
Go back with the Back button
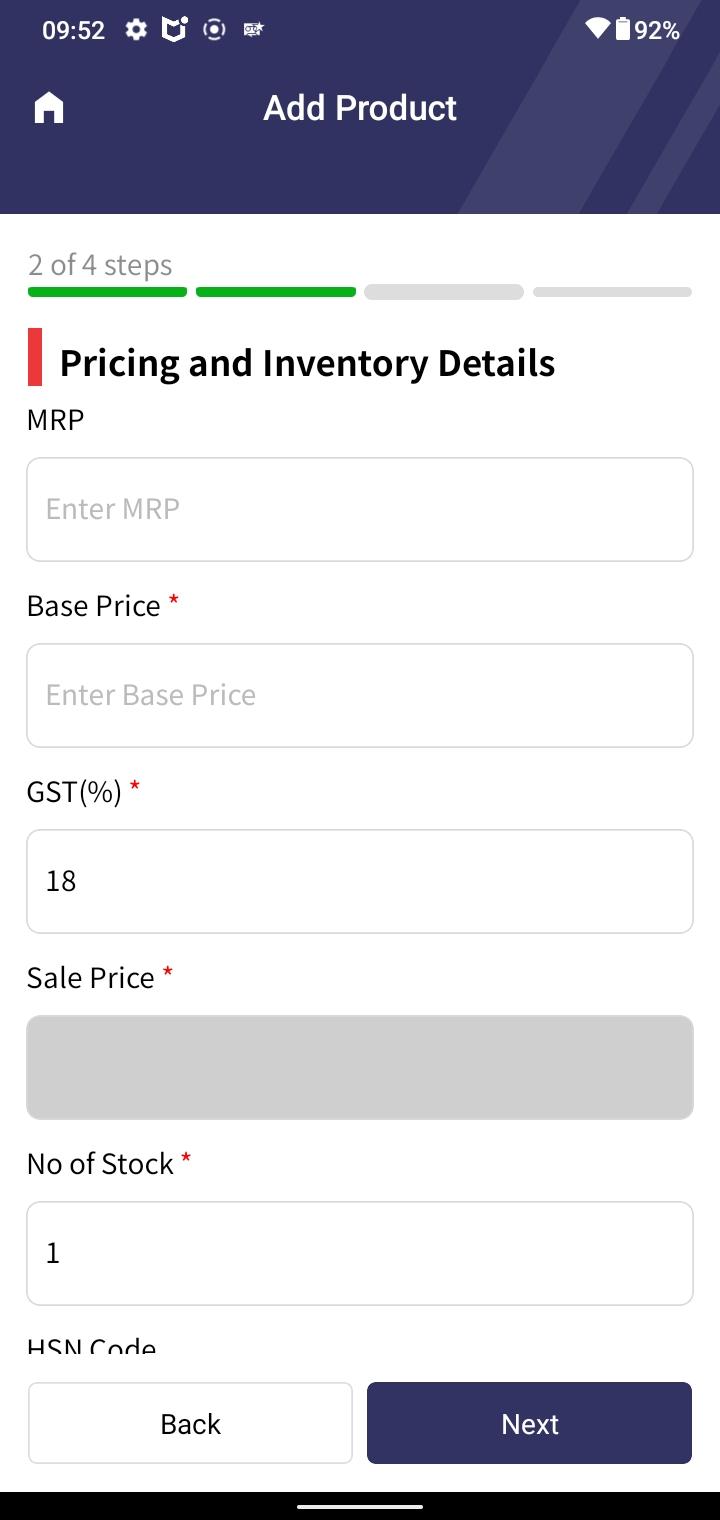pyautogui.click(x=190, y=1423)
